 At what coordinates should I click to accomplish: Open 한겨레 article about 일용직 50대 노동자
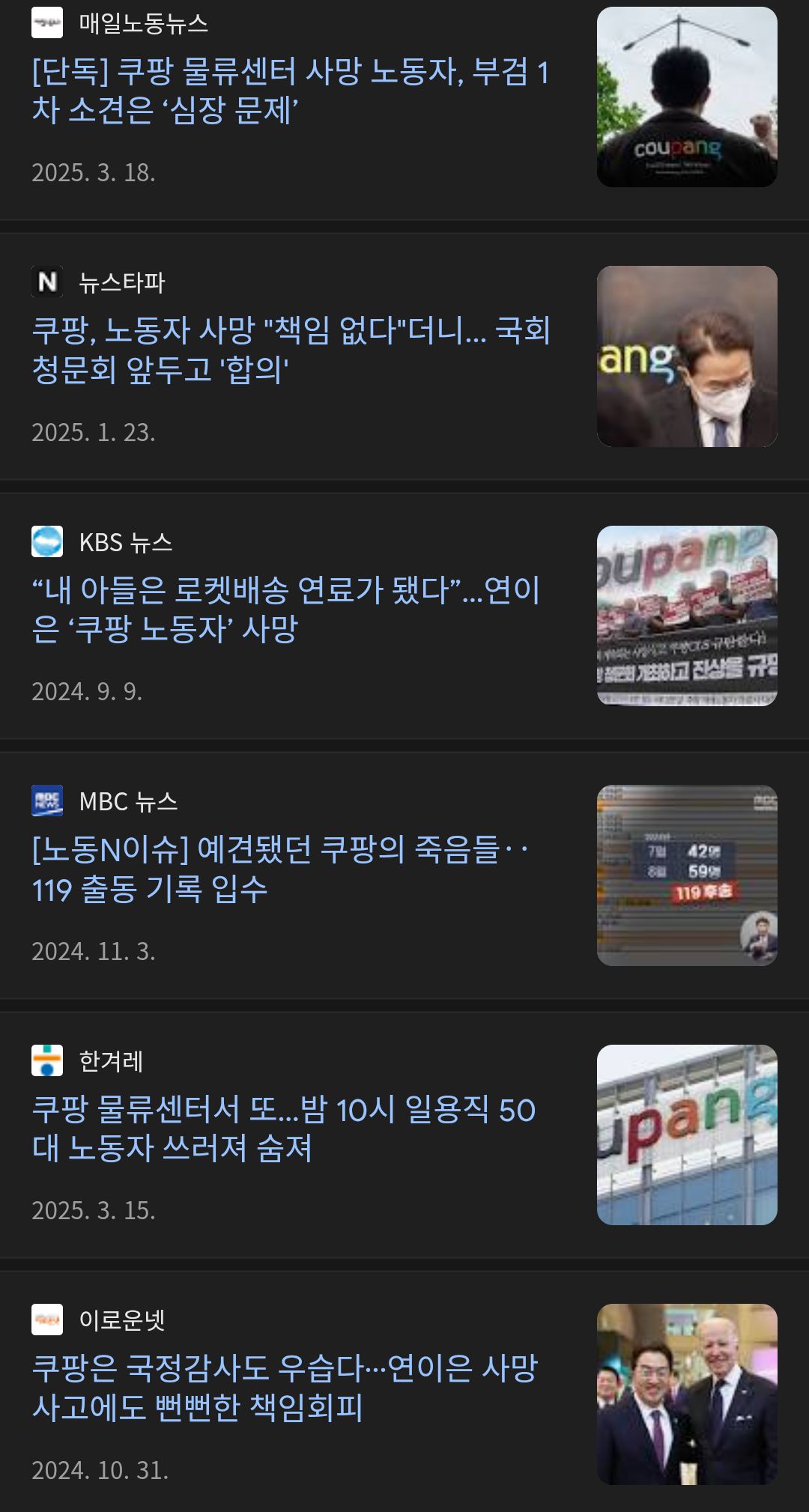coord(283,1129)
